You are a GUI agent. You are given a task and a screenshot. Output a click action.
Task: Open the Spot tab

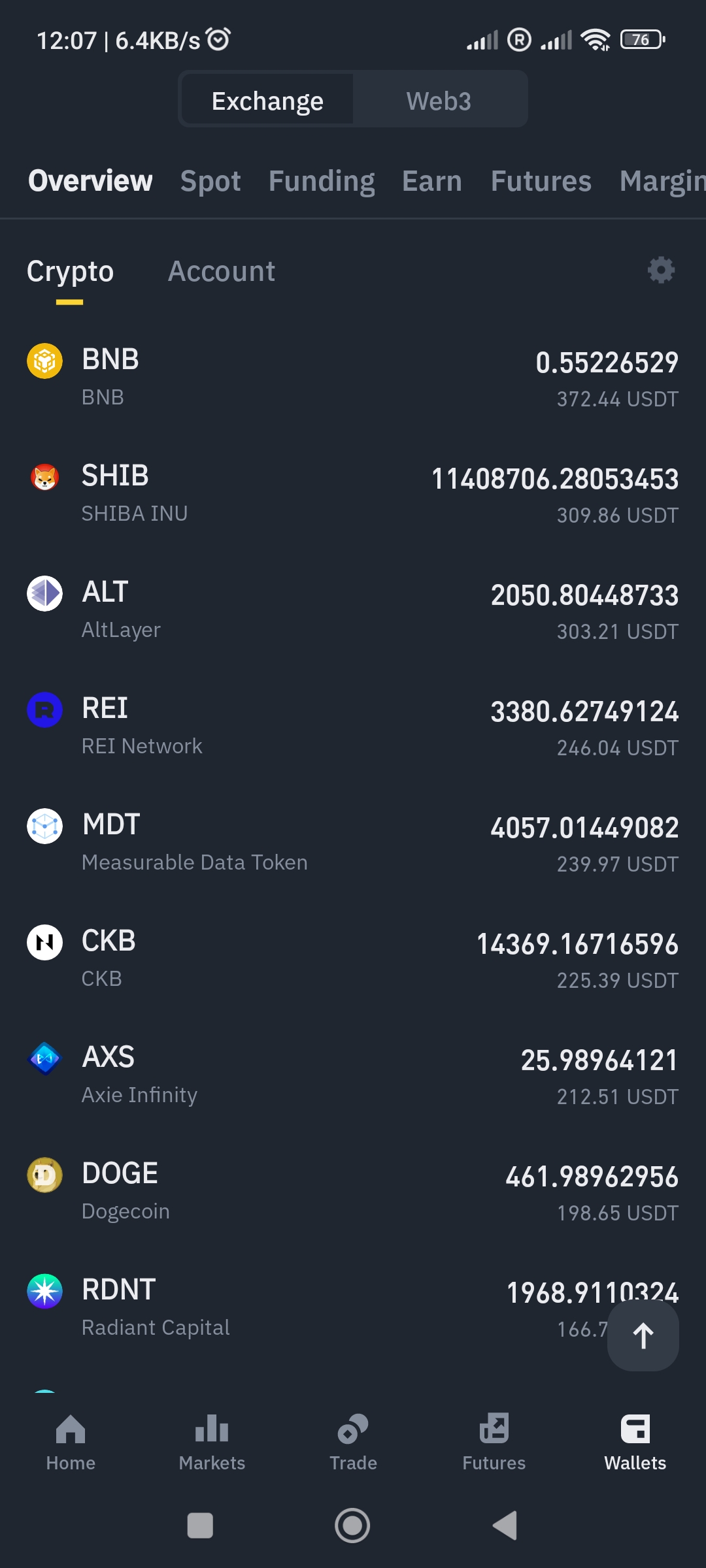pos(210,181)
